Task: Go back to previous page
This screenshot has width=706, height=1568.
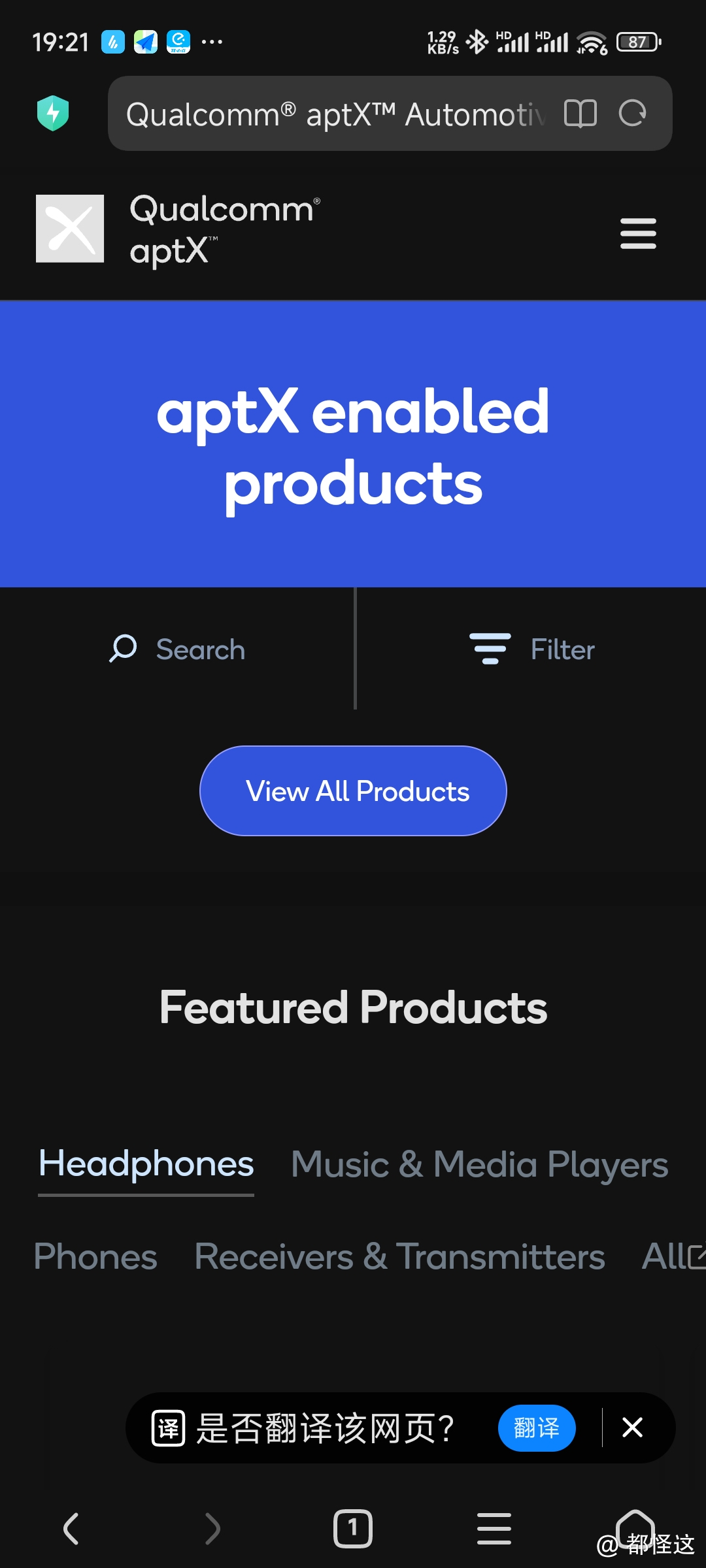Action: (x=71, y=1529)
